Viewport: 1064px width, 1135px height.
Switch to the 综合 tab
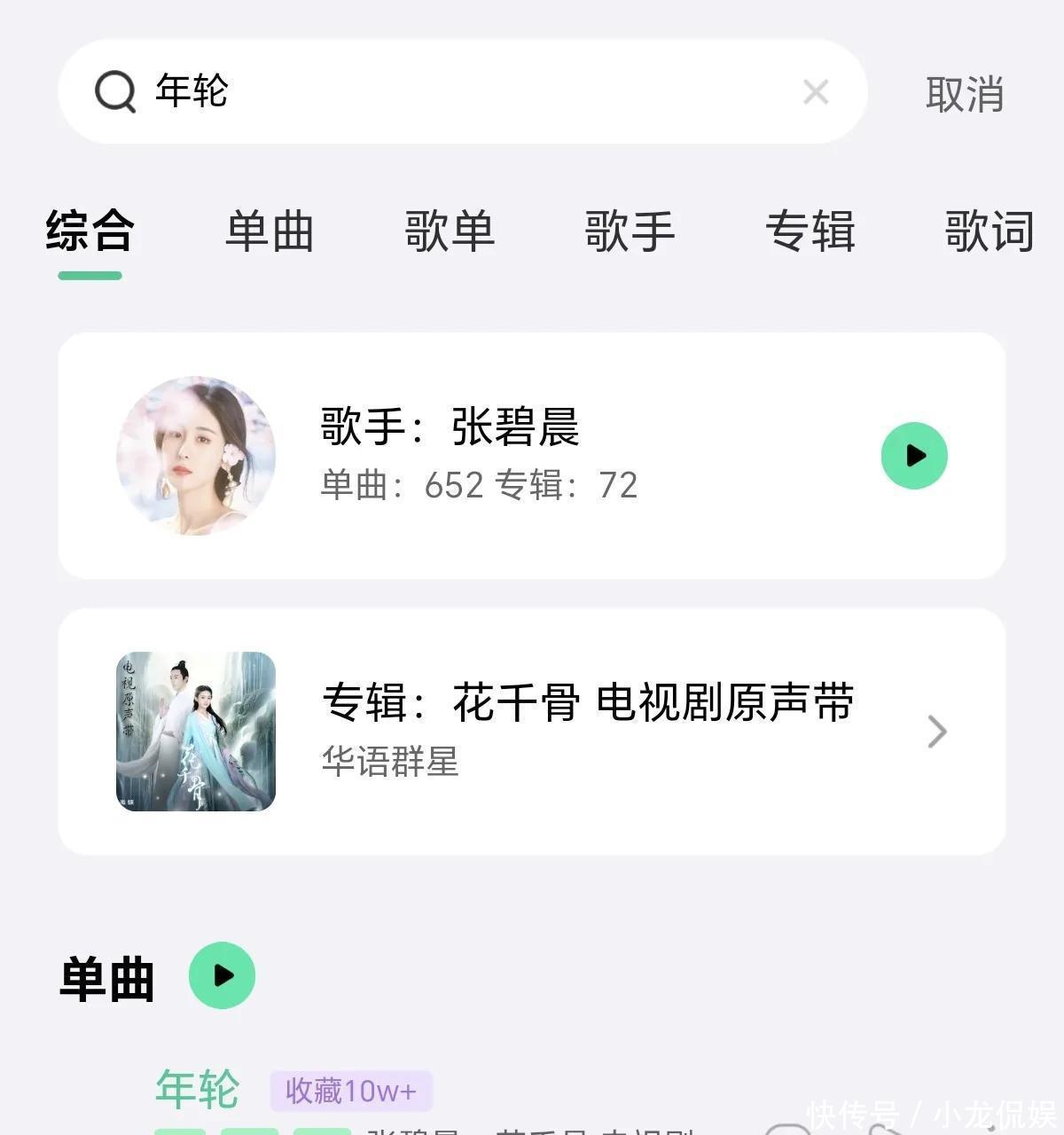(x=90, y=231)
